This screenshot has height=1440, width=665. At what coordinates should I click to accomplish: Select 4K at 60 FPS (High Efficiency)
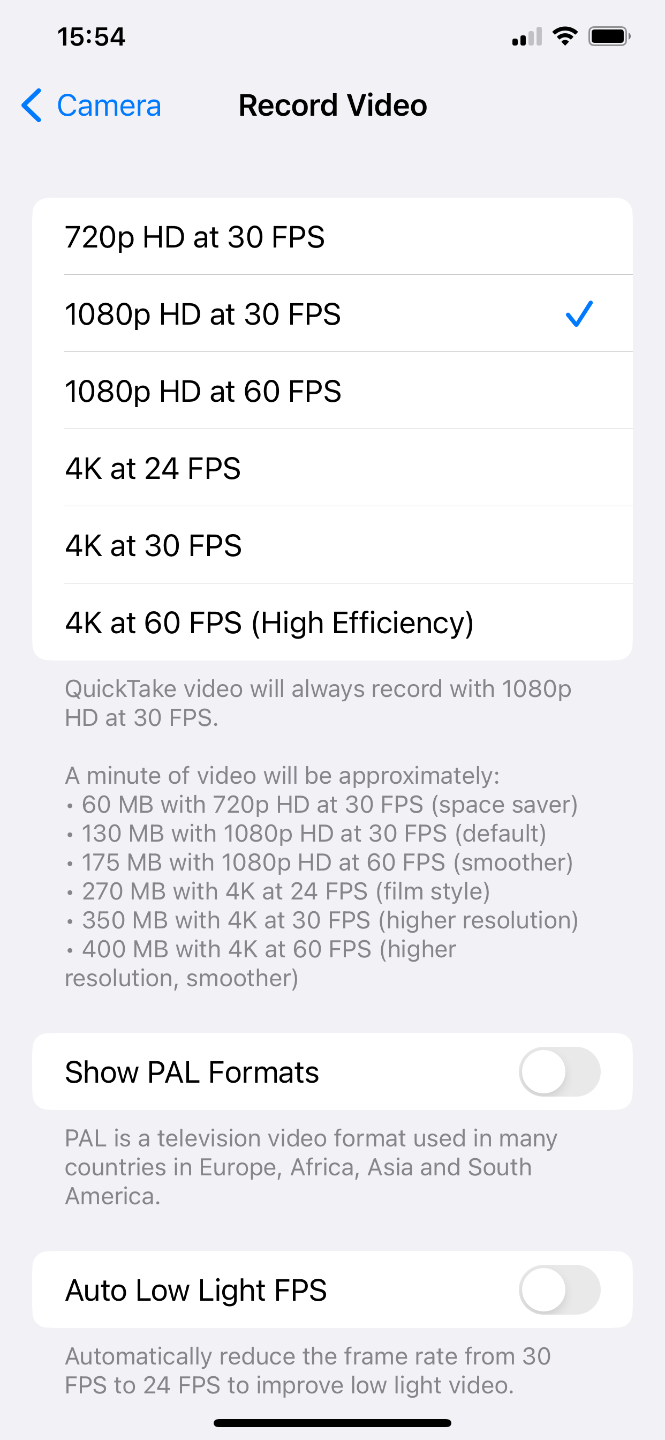[x=332, y=622]
